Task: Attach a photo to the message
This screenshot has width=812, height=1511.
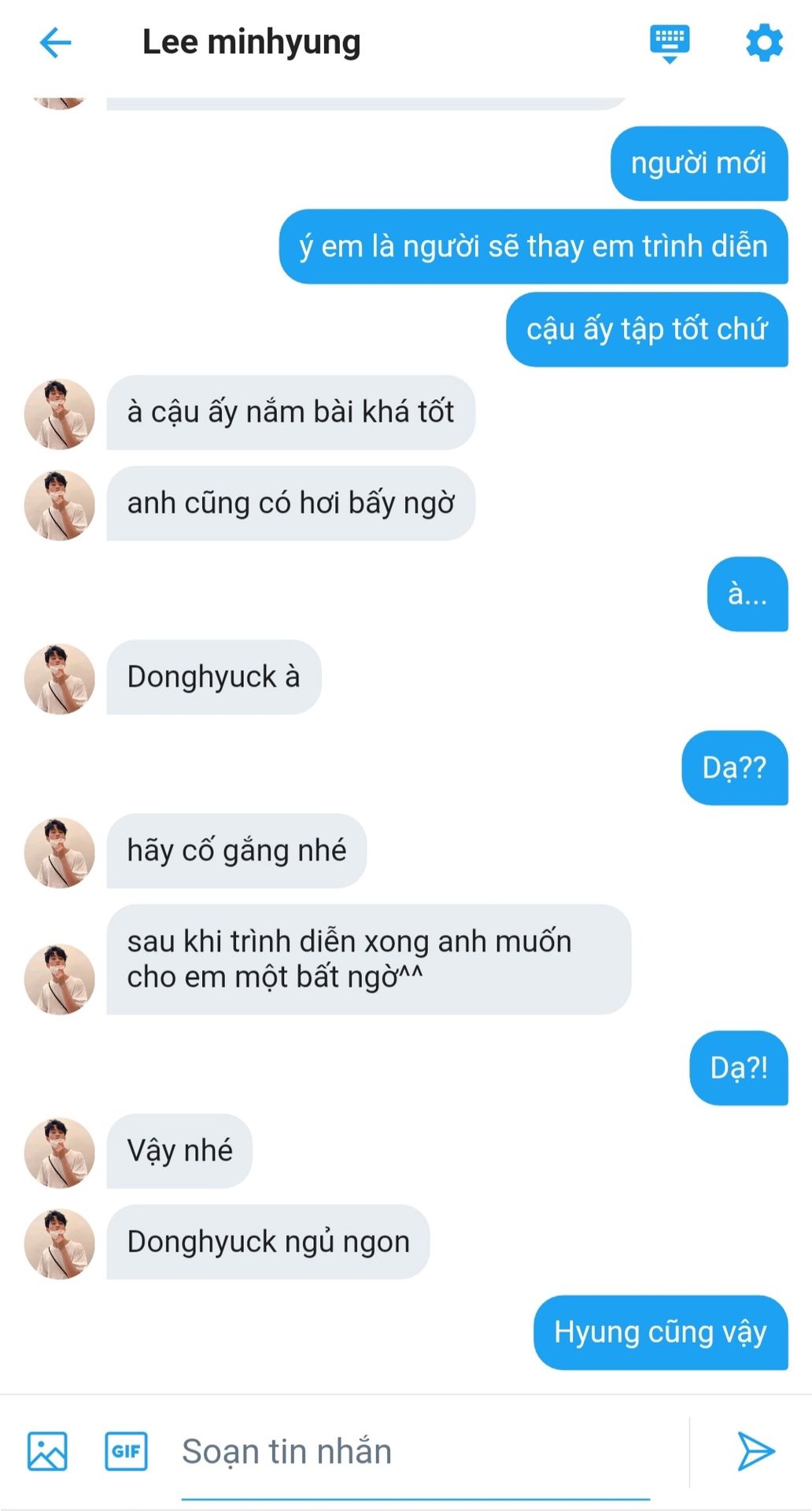Action: coord(47,1450)
